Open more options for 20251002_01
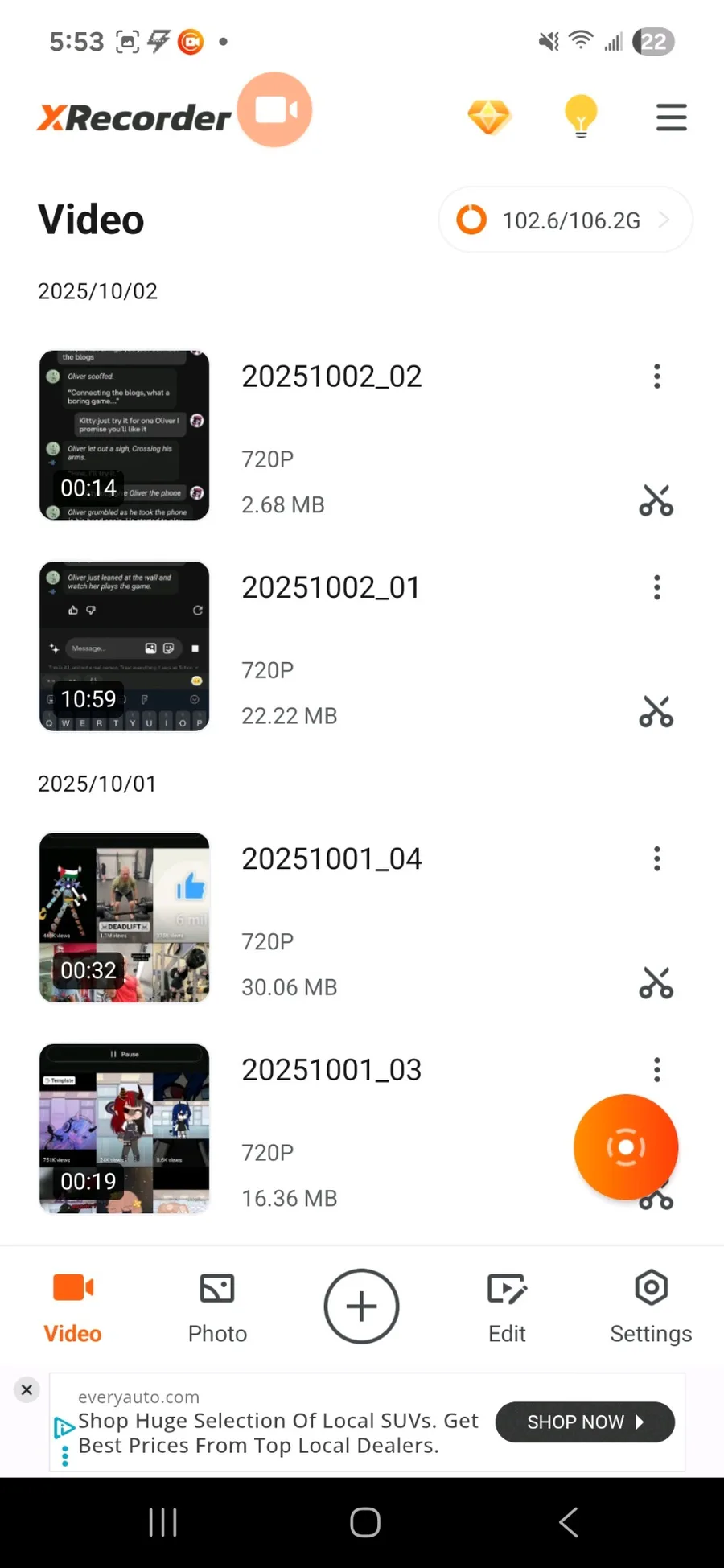 pyautogui.click(x=657, y=587)
